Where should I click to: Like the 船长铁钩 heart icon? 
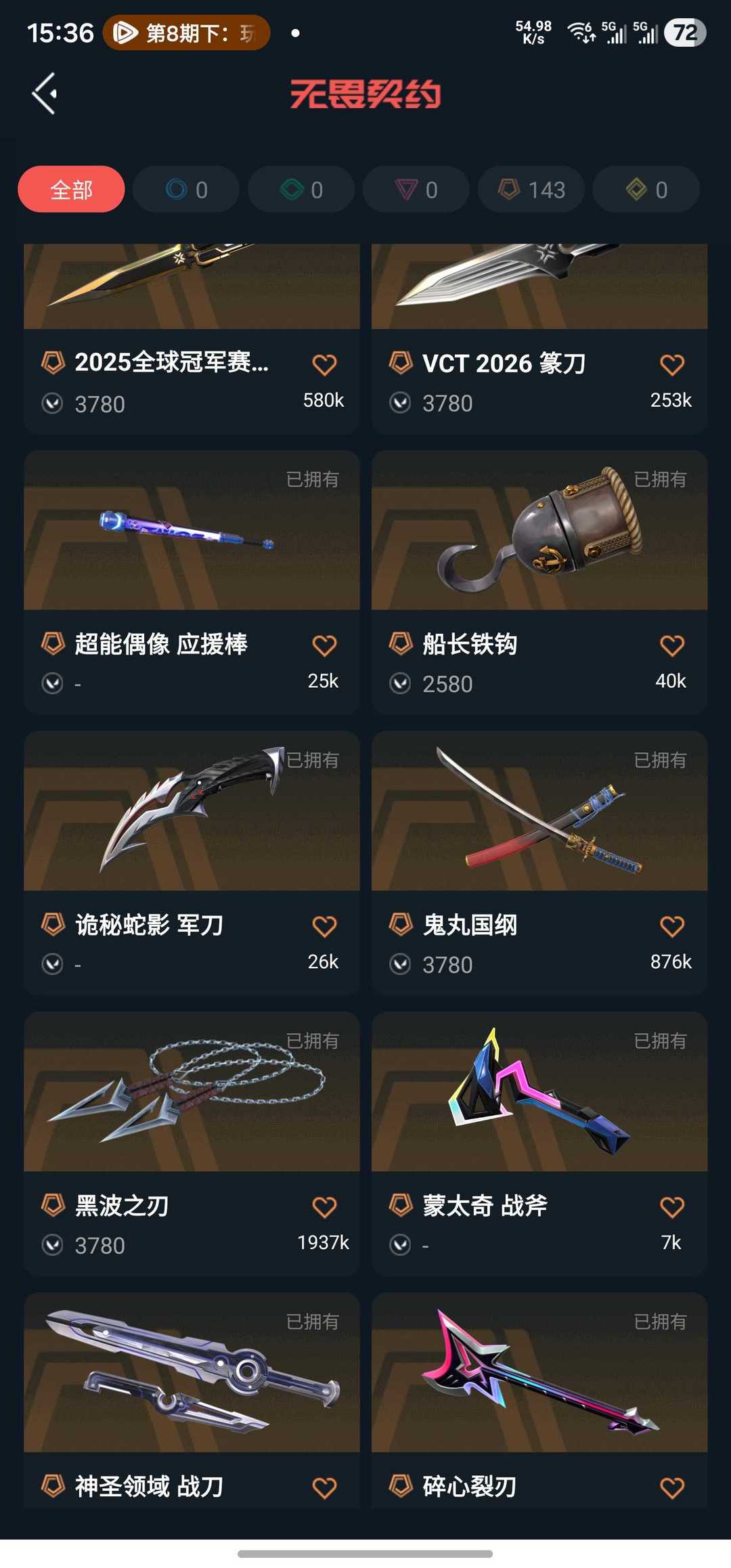click(671, 646)
